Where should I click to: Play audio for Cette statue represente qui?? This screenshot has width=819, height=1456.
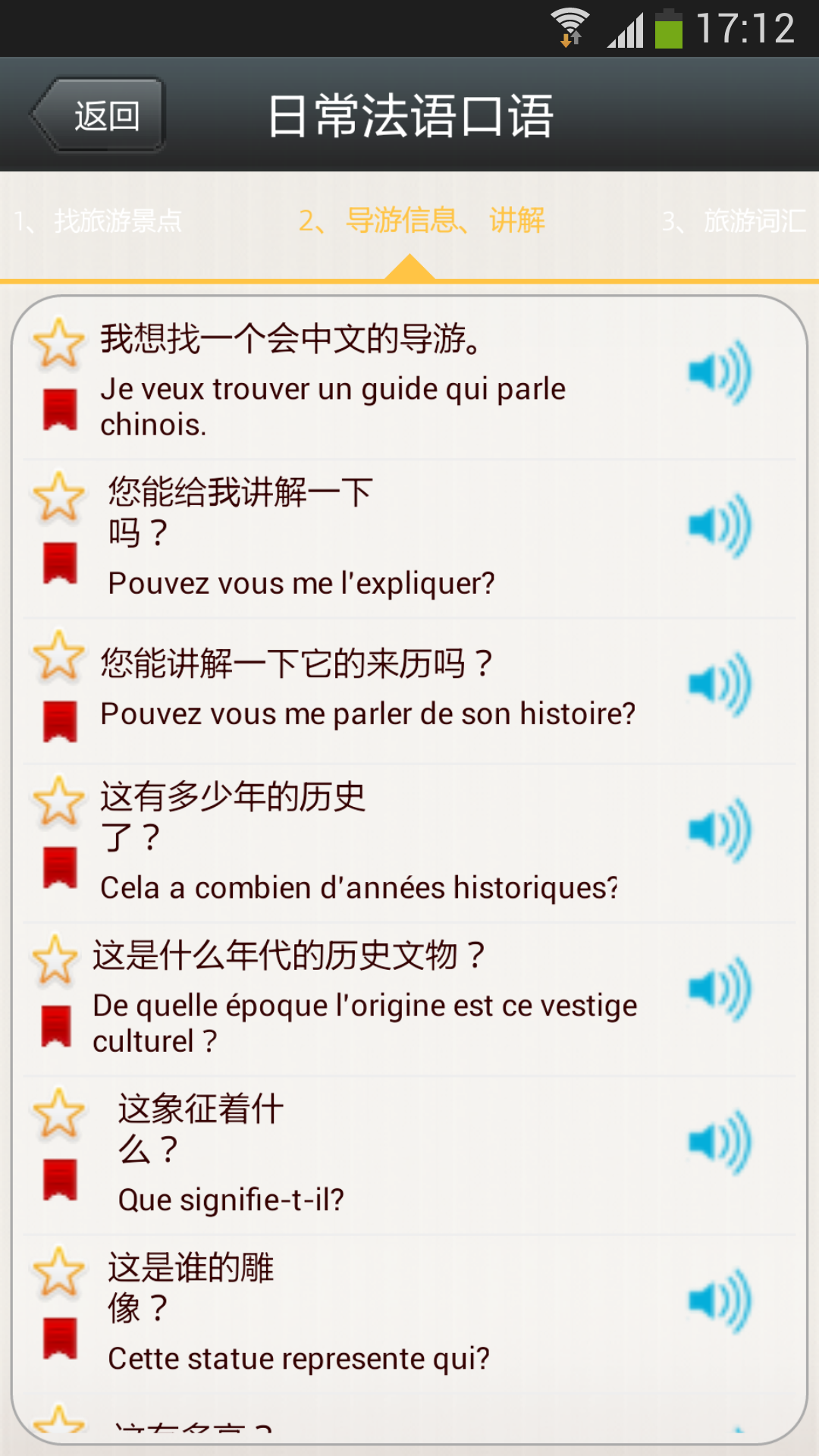[x=719, y=1301]
